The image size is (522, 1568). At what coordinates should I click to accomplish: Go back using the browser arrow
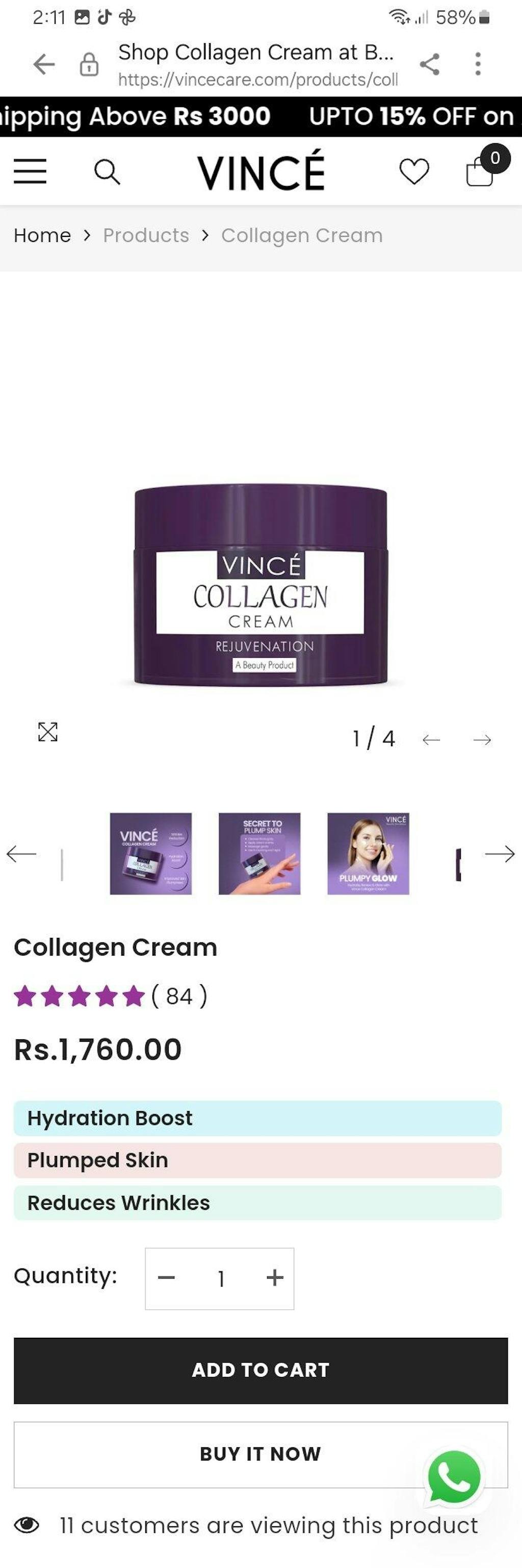point(44,64)
